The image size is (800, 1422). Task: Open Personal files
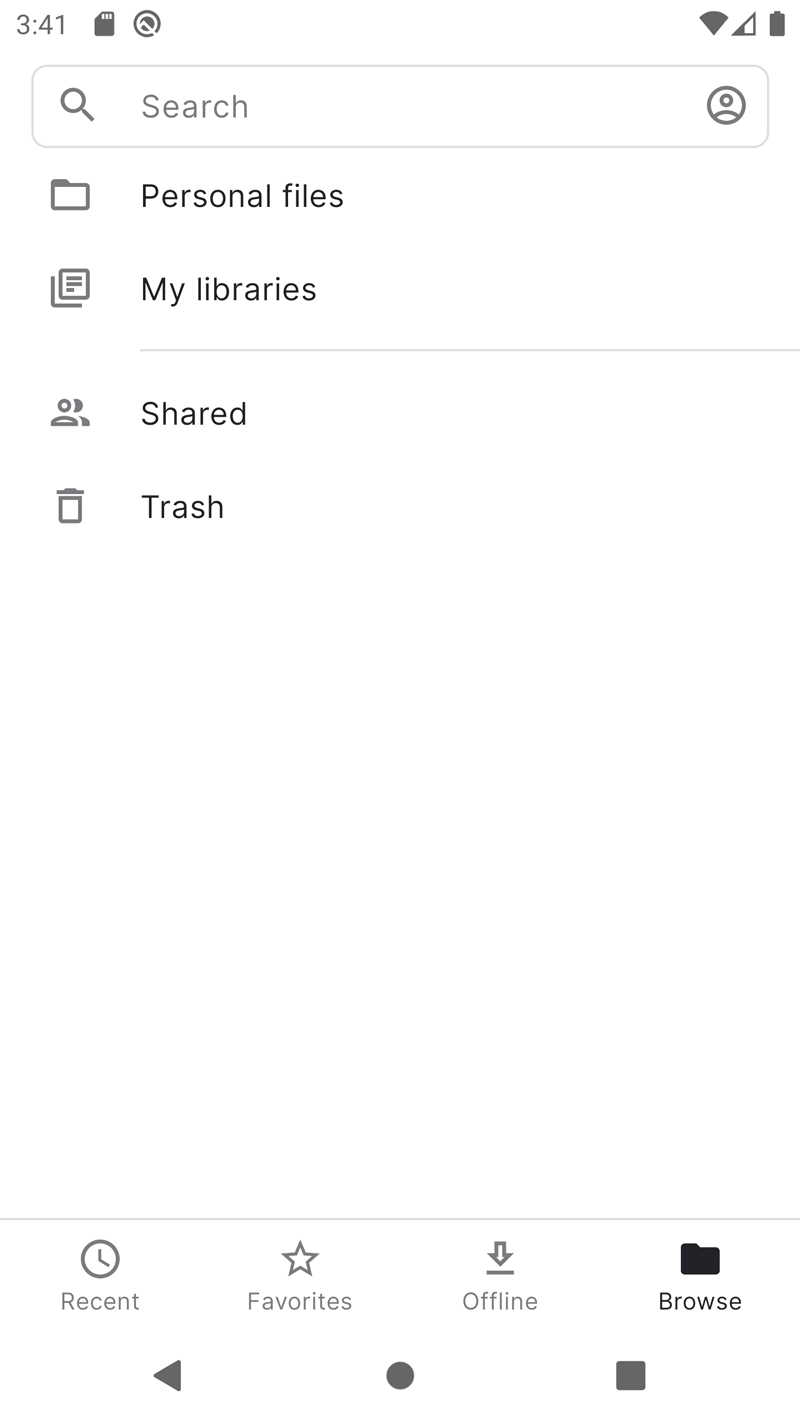400,196
